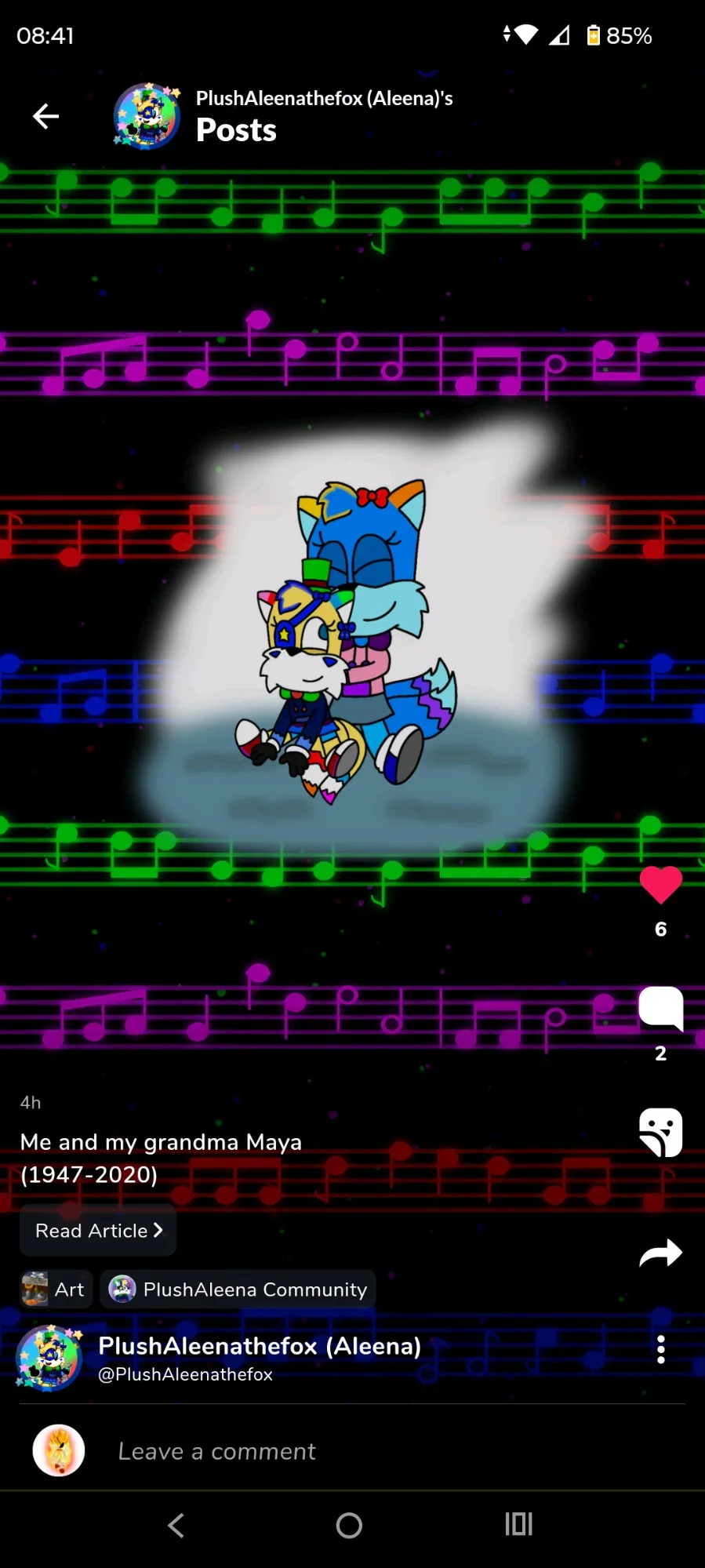Select the Art tag chip
705x1568 pixels.
[56, 1290]
